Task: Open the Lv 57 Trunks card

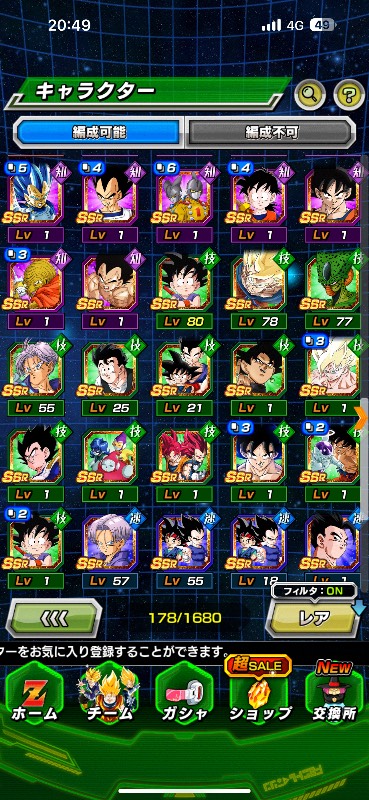Action: point(110,550)
